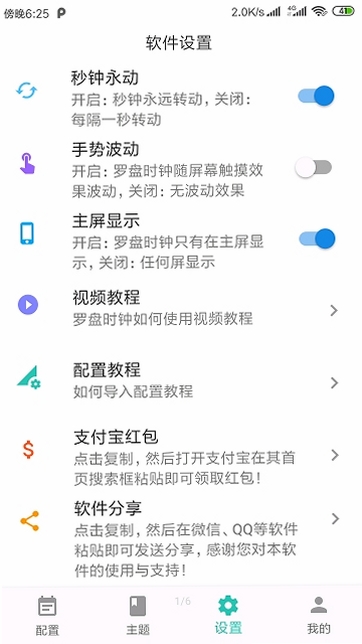Open the 支付宝红包 row
Image resolution: width=362 pixels, height=644 pixels.
(181, 457)
